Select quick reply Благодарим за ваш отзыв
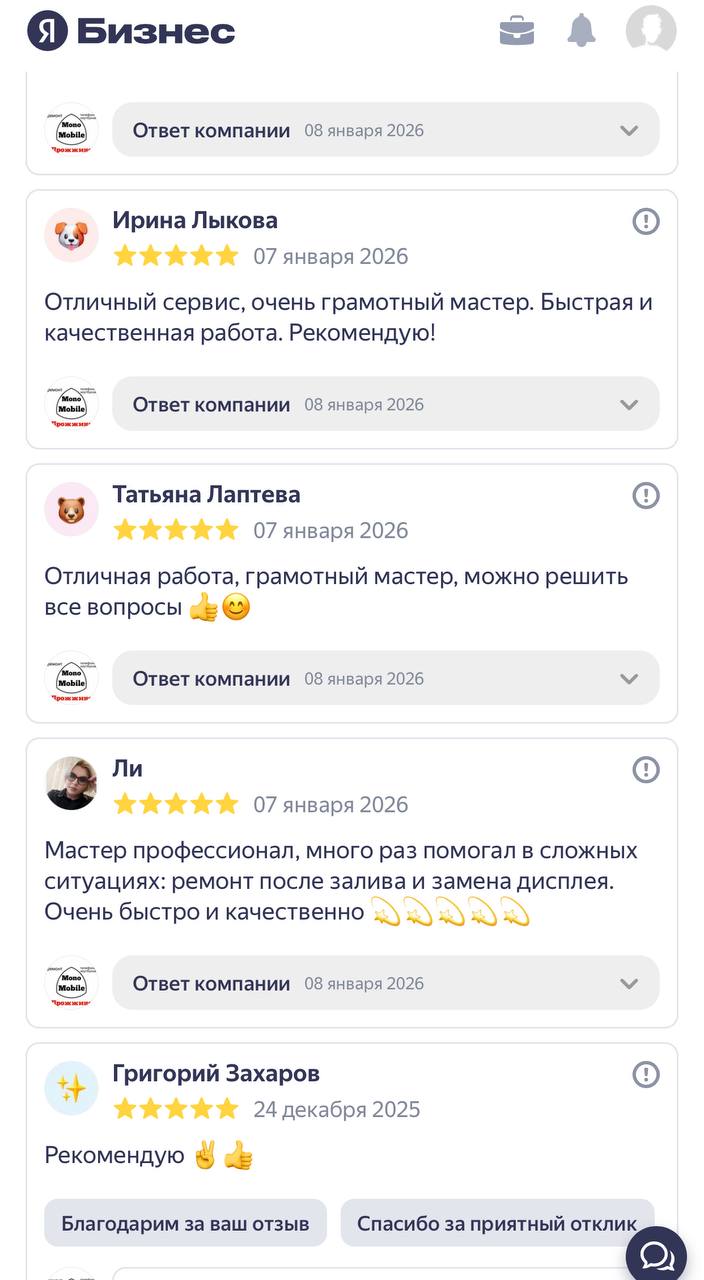Viewport: 704px width, 1280px height. (185, 1223)
